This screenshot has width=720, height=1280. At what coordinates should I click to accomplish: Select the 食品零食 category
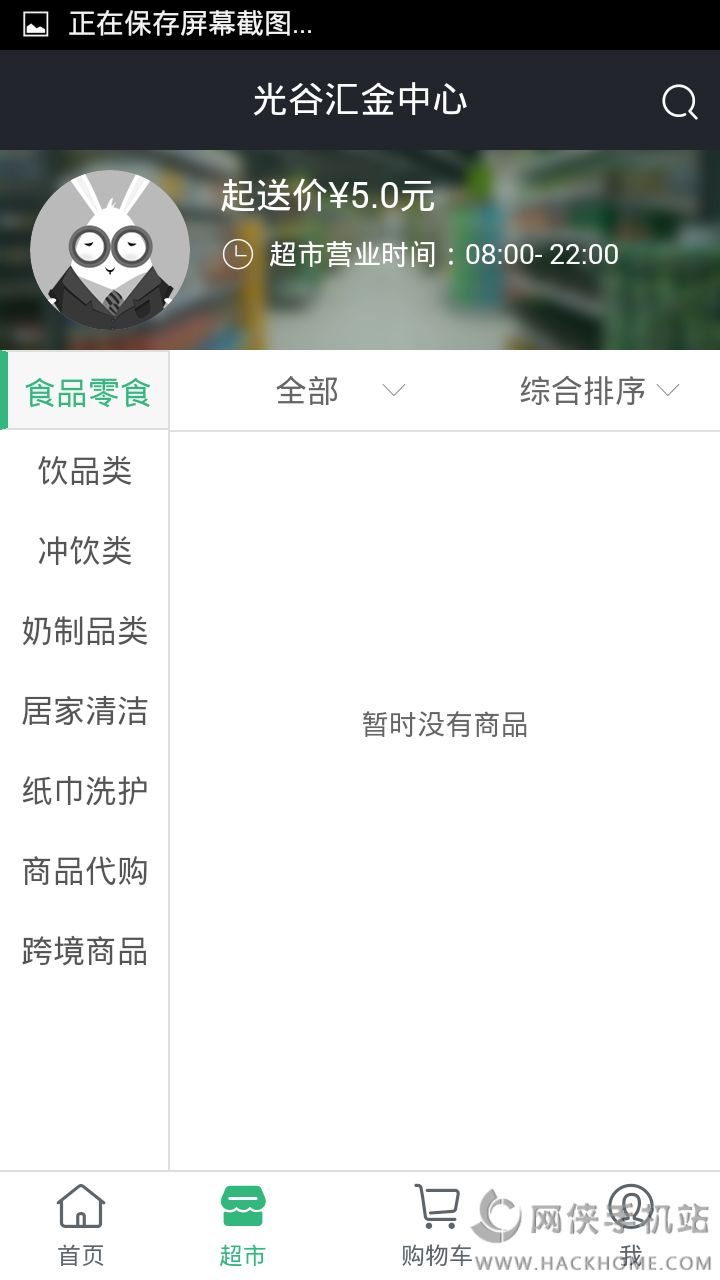coord(87,391)
